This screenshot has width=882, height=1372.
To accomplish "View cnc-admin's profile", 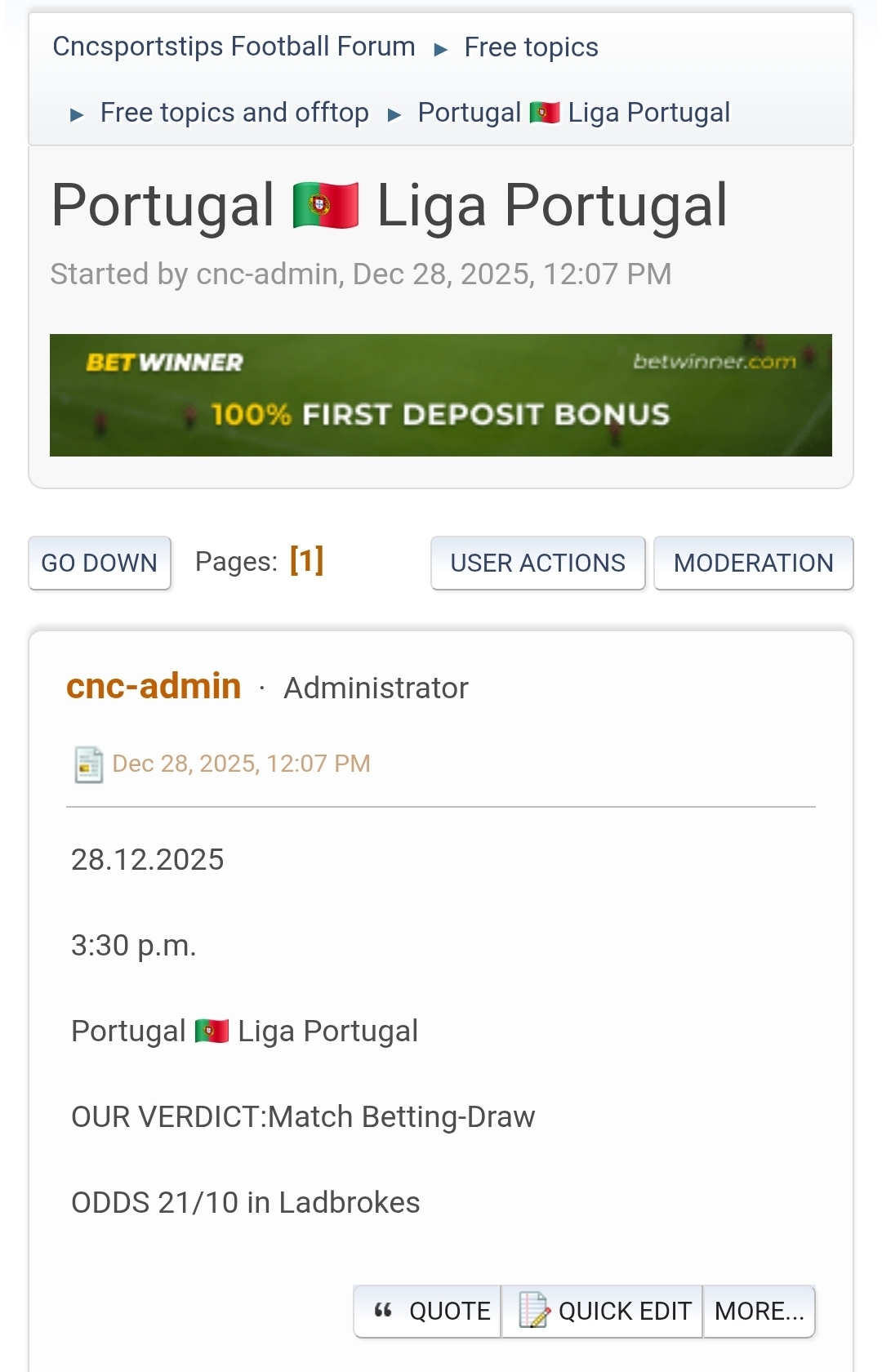I will tap(154, 686).
